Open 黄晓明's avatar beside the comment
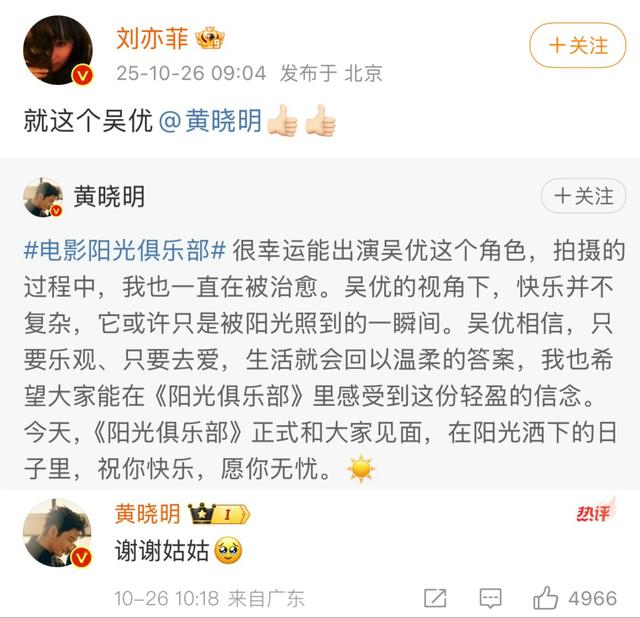This screenshot has width=640, height=618. point(59,535)
